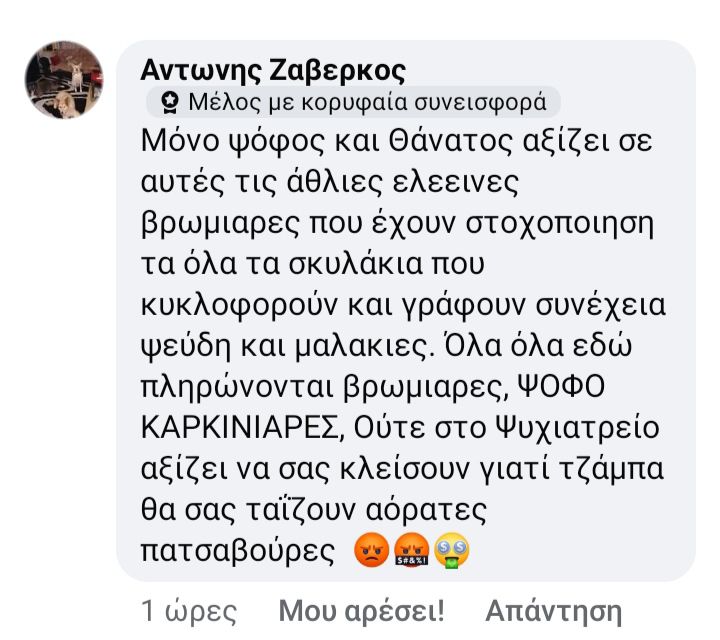Tap the Μέλος με κορυφαία συνεισφορά badge
Image resolution: width=720 pixels, height=640 pixels.
[x=352, y=101]
